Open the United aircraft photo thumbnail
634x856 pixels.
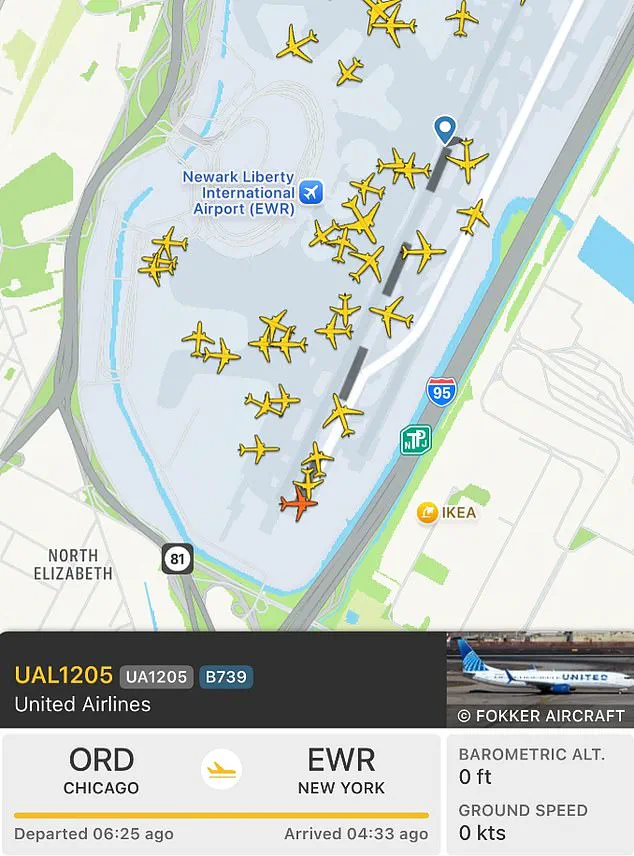pos(540,680)
